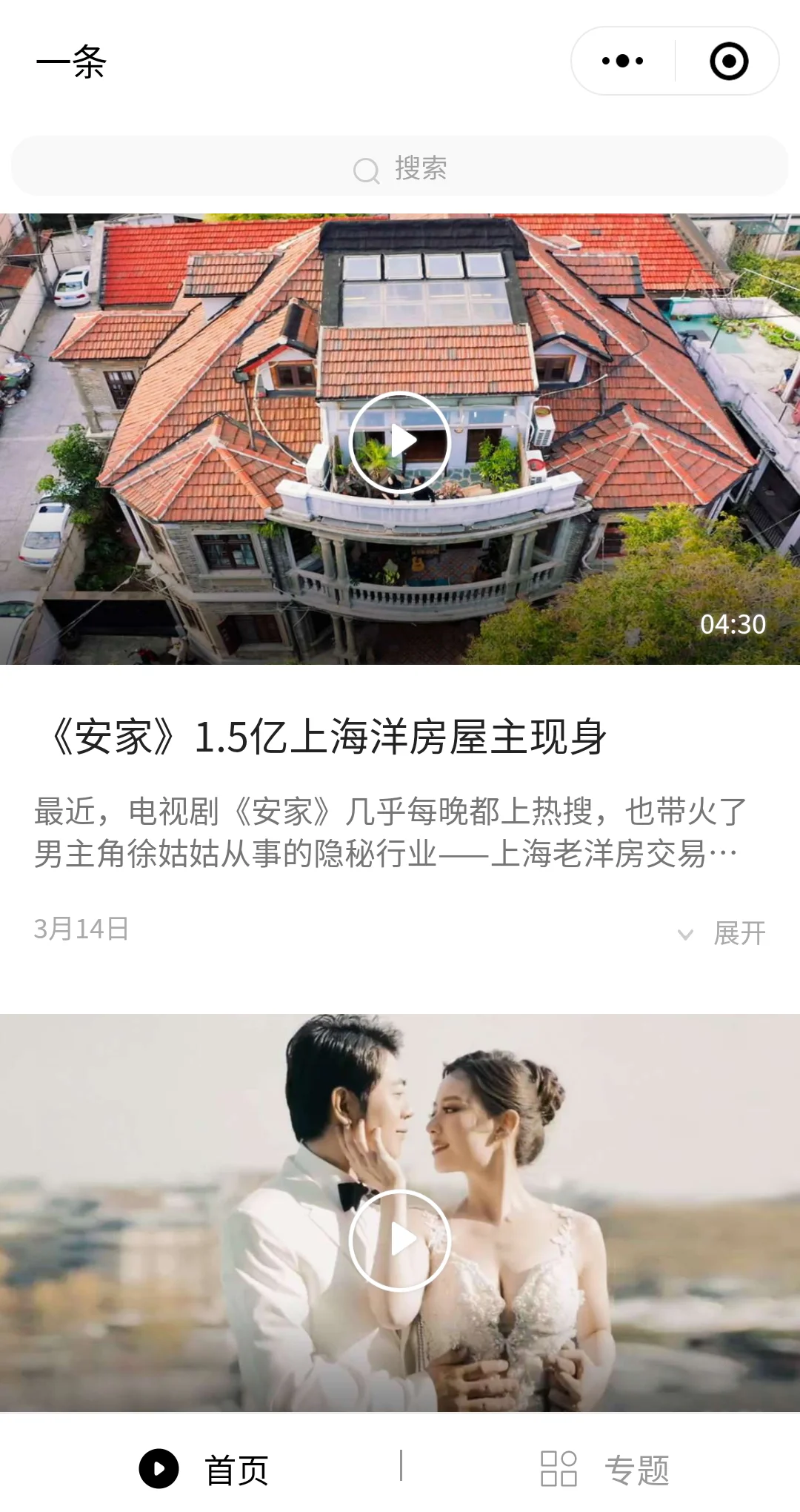The width and height of the screenshot is (800, 1512).
Task: Close the mini program via target icon
Action: [x=729, y=61]
